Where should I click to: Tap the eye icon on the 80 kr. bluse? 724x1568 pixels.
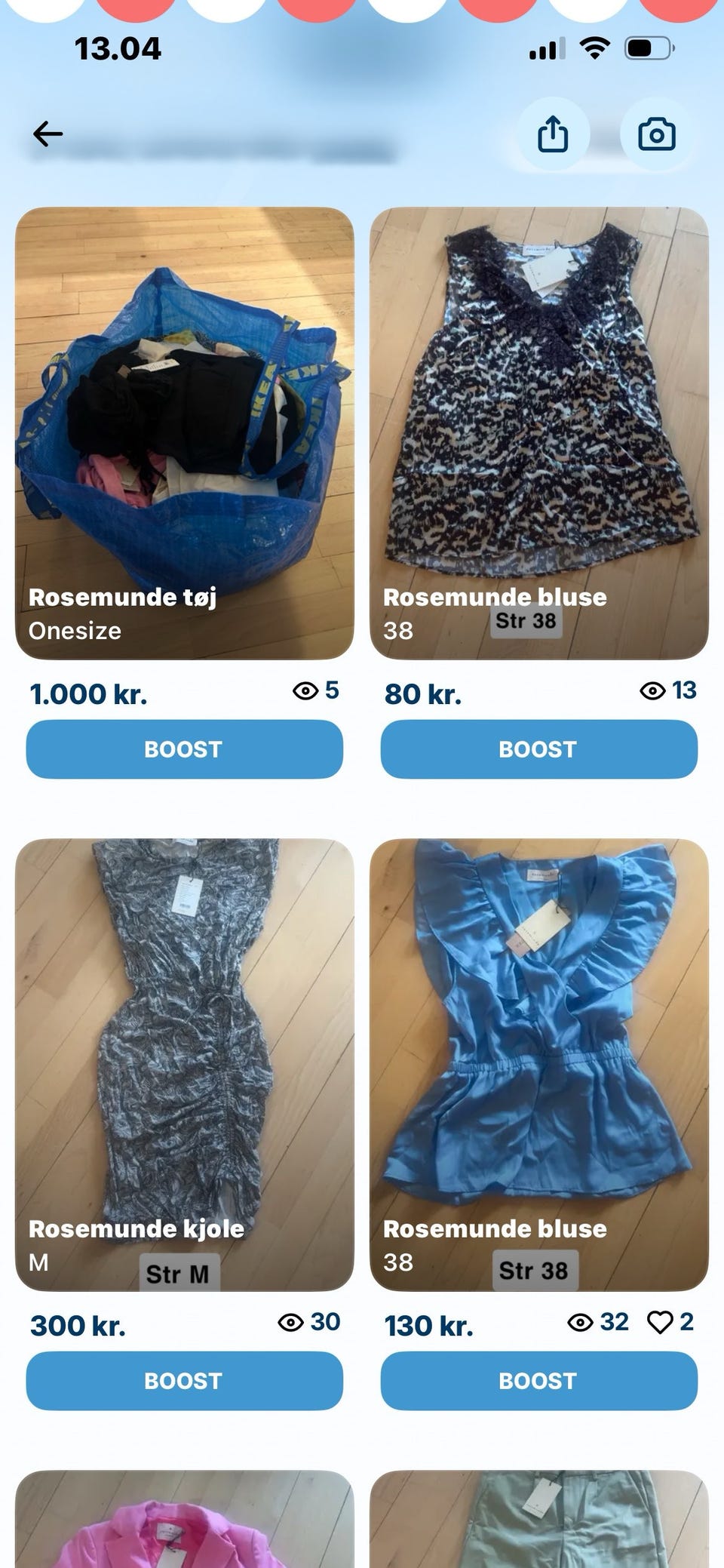coord(650,689)
